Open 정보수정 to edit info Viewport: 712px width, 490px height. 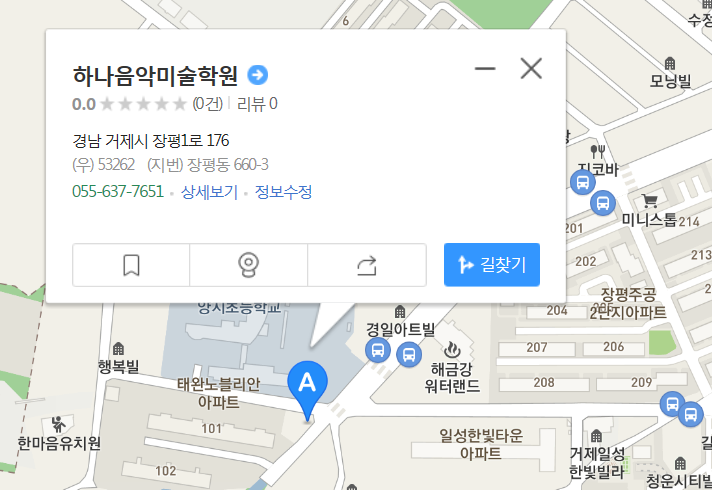283,192
